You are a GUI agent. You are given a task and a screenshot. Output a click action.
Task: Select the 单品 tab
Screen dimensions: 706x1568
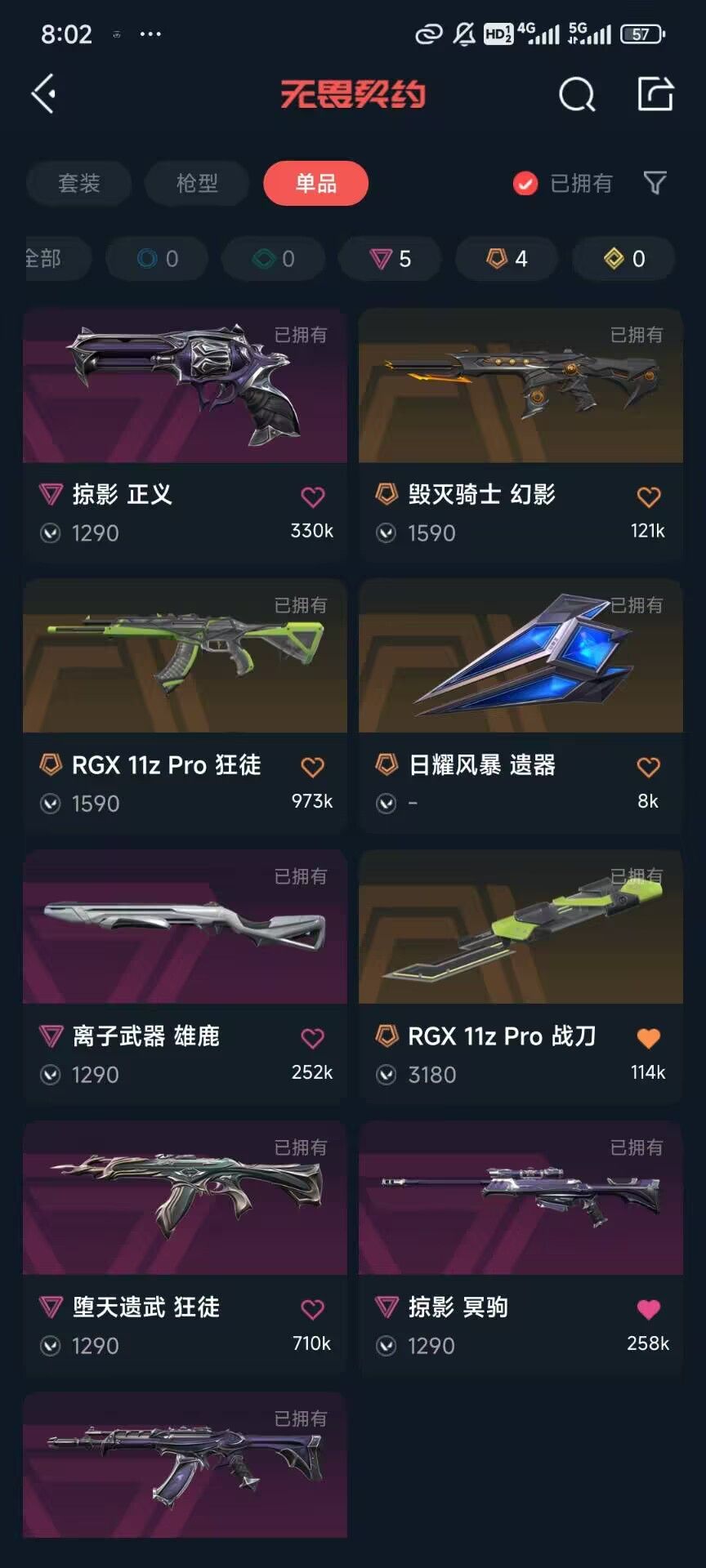315,184
